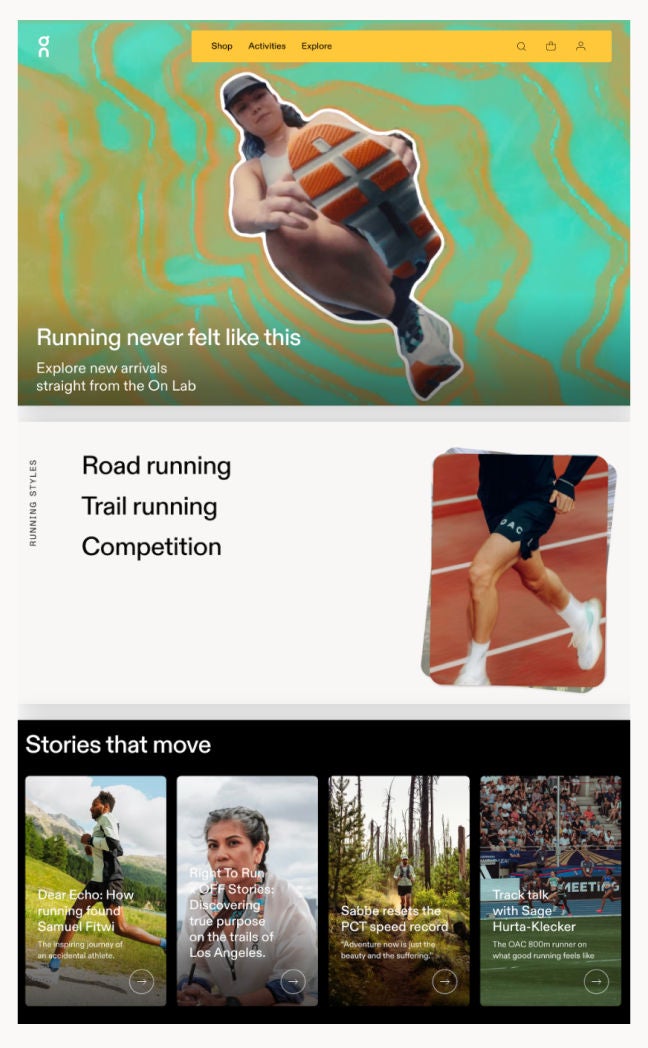This screenshot has height=1048, width=648.
Task: Select the Competition style
Action: point(151,547)
